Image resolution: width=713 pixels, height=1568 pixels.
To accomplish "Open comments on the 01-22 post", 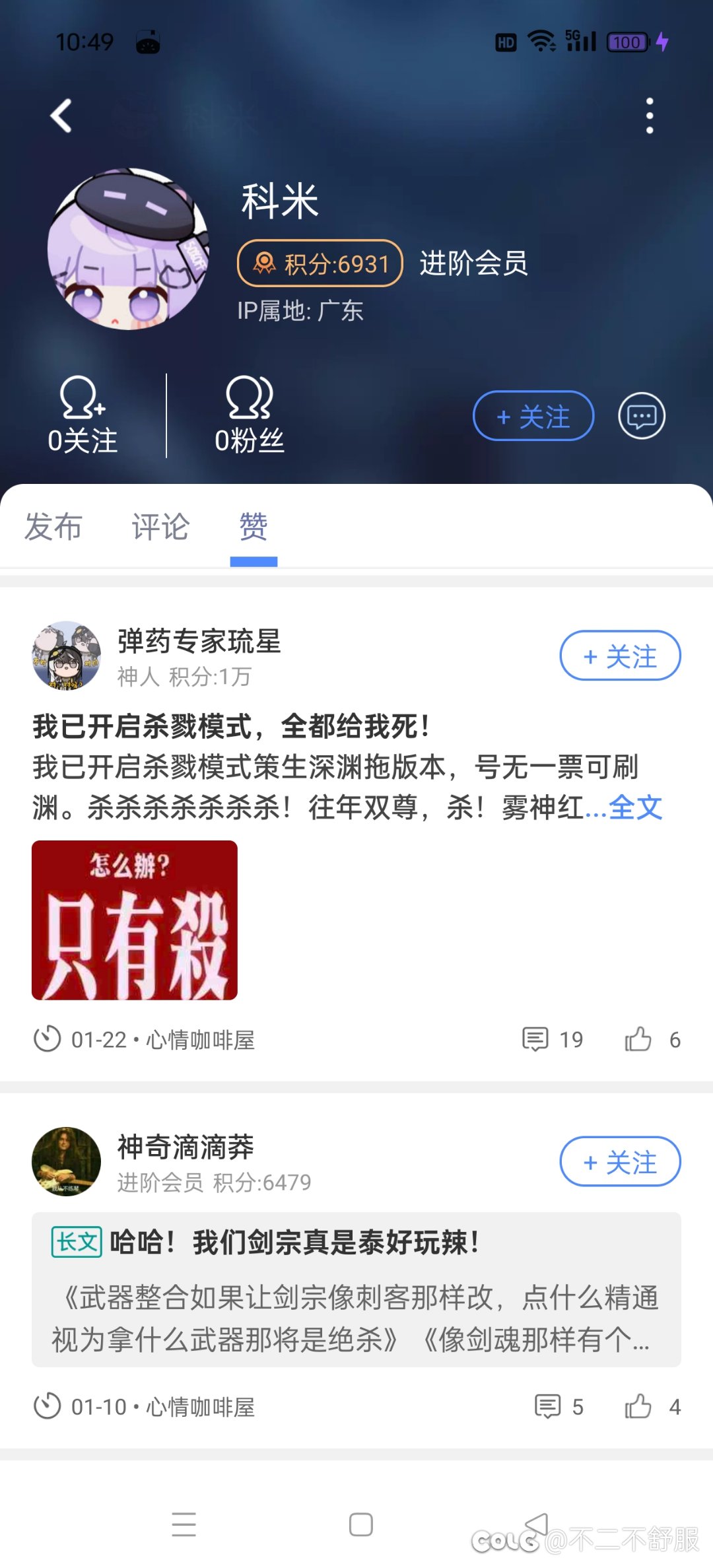I will pos(553,1040).
